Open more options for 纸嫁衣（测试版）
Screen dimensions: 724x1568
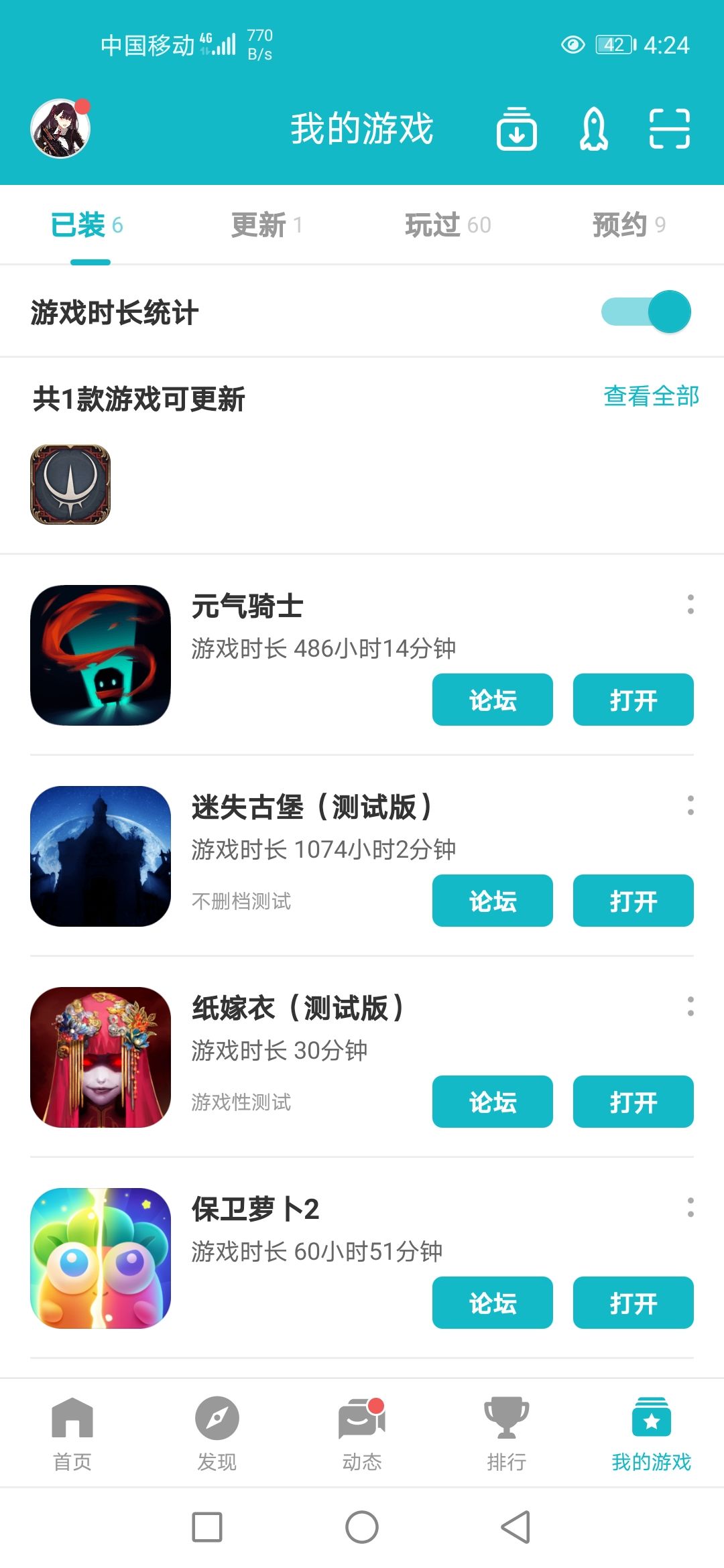click(690, 1006)
